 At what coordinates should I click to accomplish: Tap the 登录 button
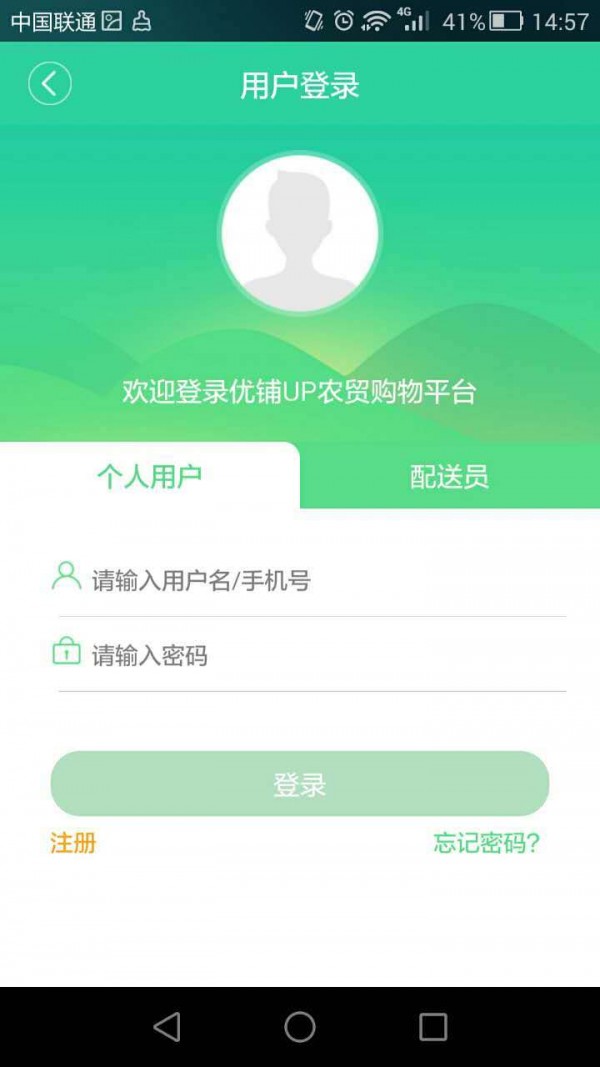point(300,784)
